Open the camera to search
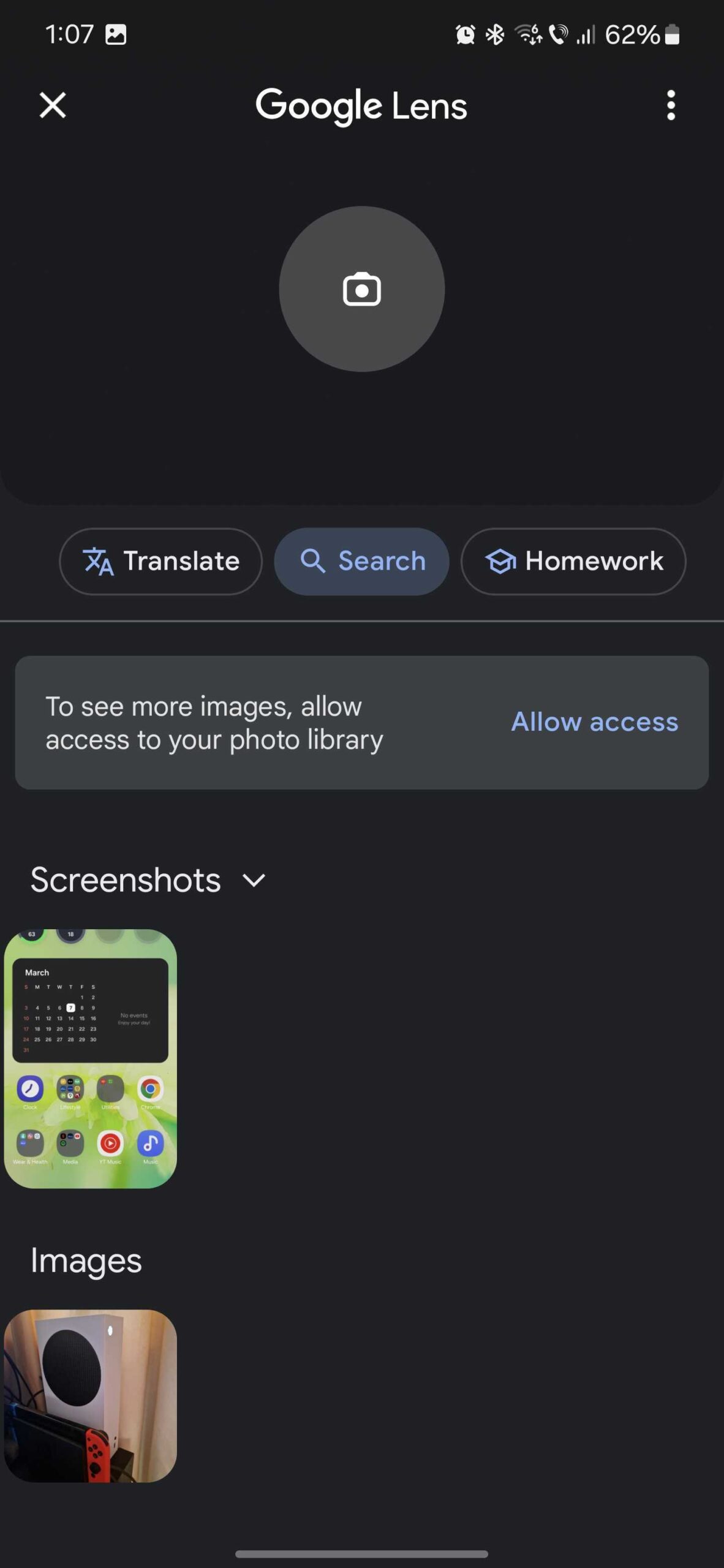724x1568 pixels. point(361,289)
